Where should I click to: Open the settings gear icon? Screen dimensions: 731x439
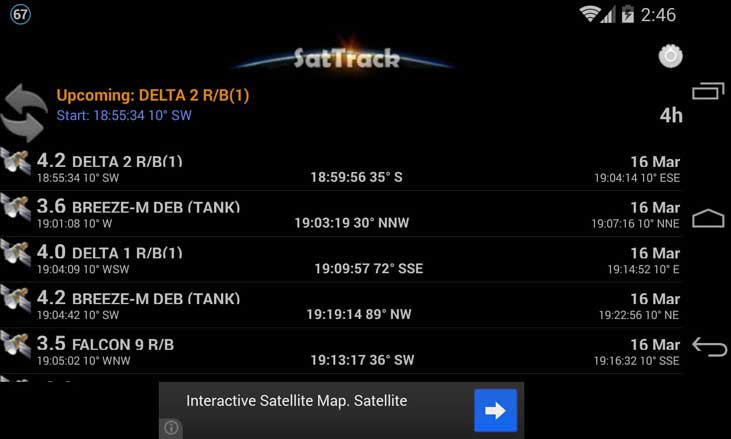coord(670,56)
